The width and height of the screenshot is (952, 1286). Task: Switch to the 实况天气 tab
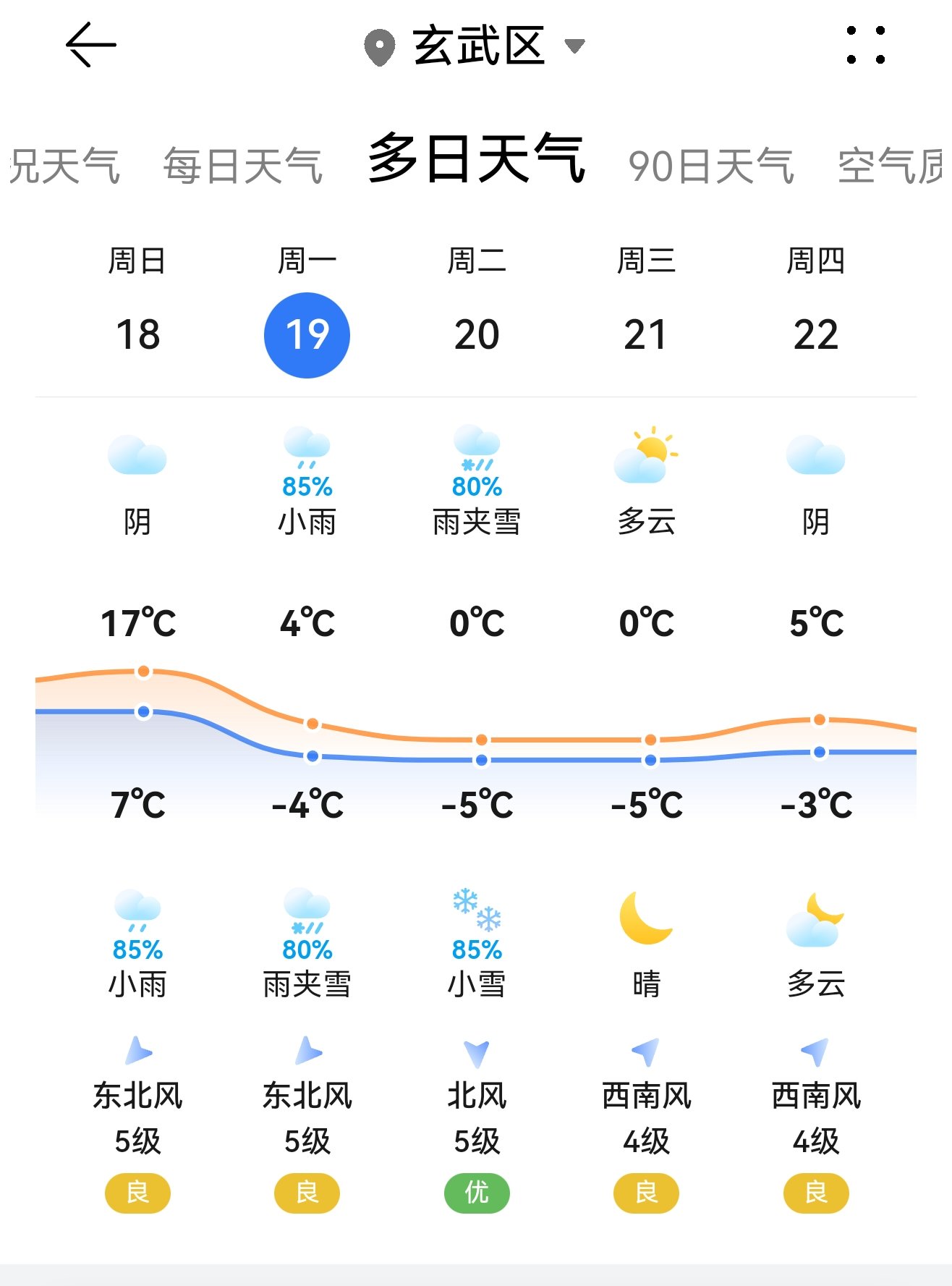click(x=64, y=166)
